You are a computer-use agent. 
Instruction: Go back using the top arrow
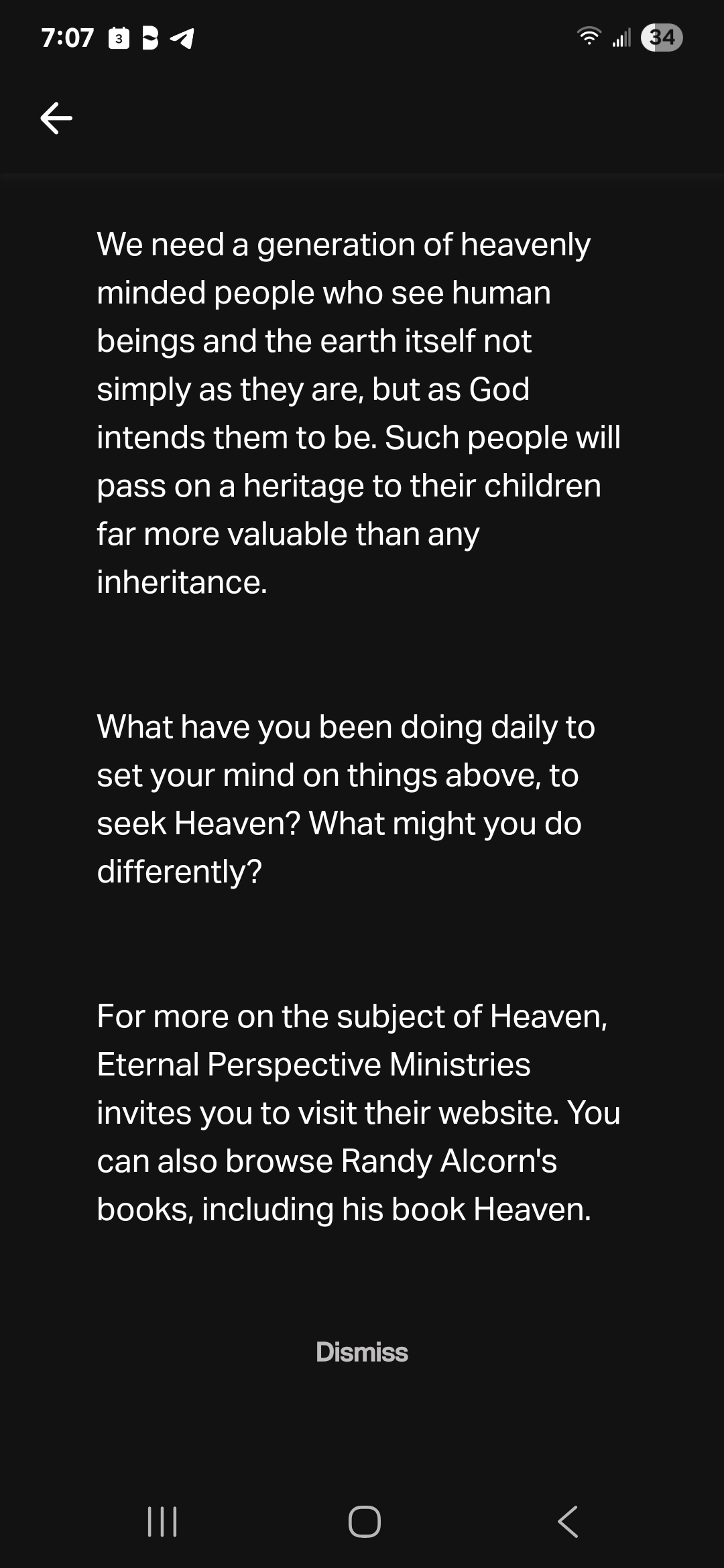point(56,119)
